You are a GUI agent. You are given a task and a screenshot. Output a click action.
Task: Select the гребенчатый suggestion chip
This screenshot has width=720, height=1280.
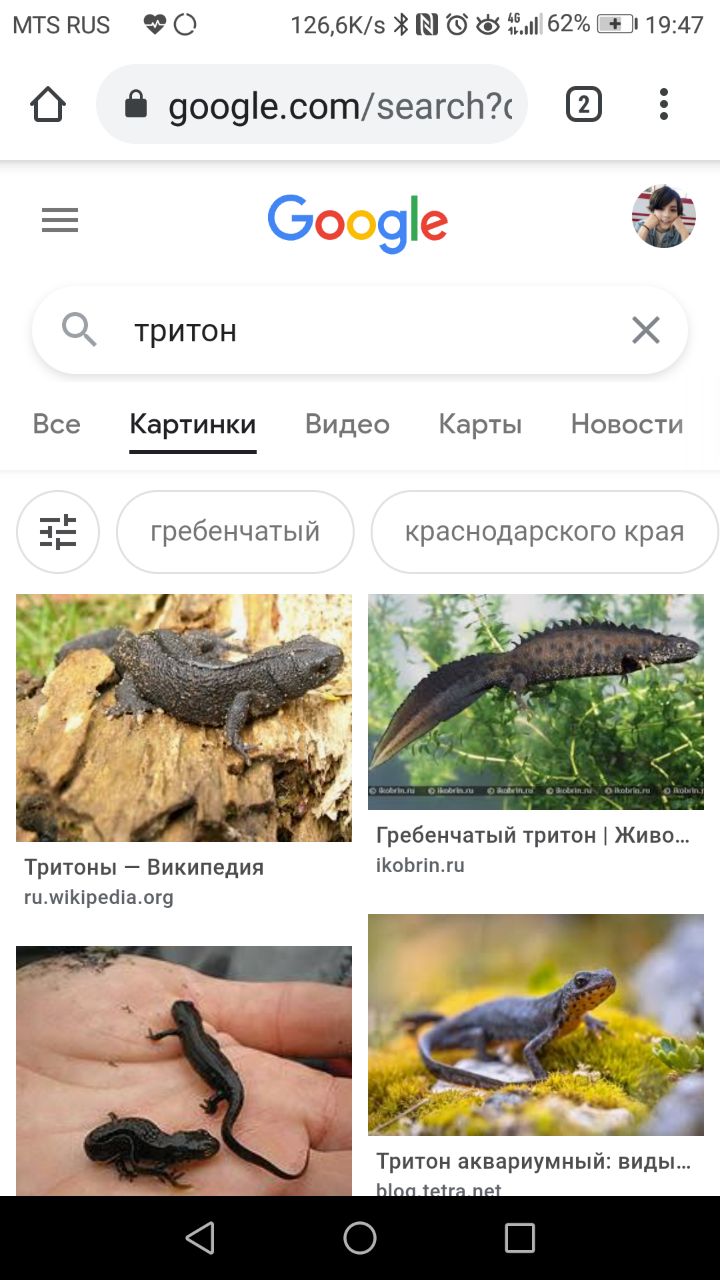click(235, 532)
